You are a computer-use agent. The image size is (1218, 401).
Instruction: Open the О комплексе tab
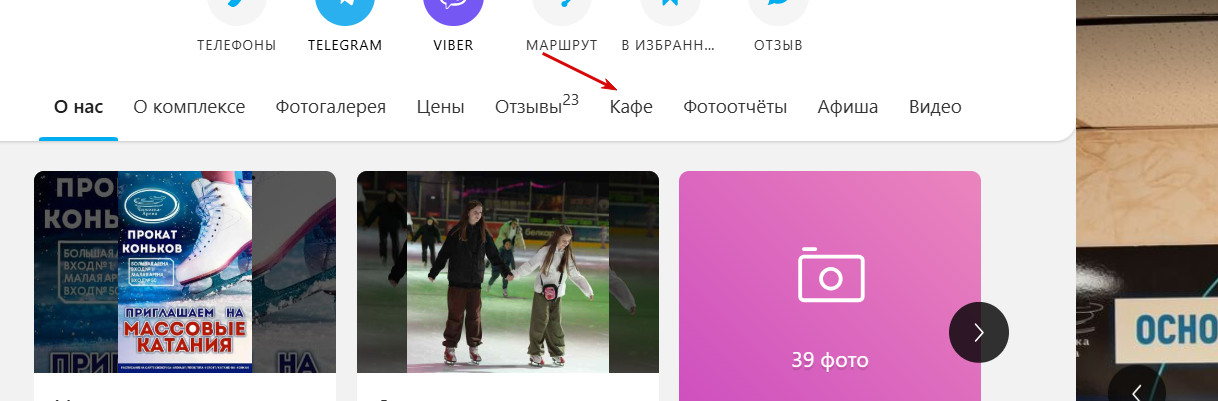(189, 107)
